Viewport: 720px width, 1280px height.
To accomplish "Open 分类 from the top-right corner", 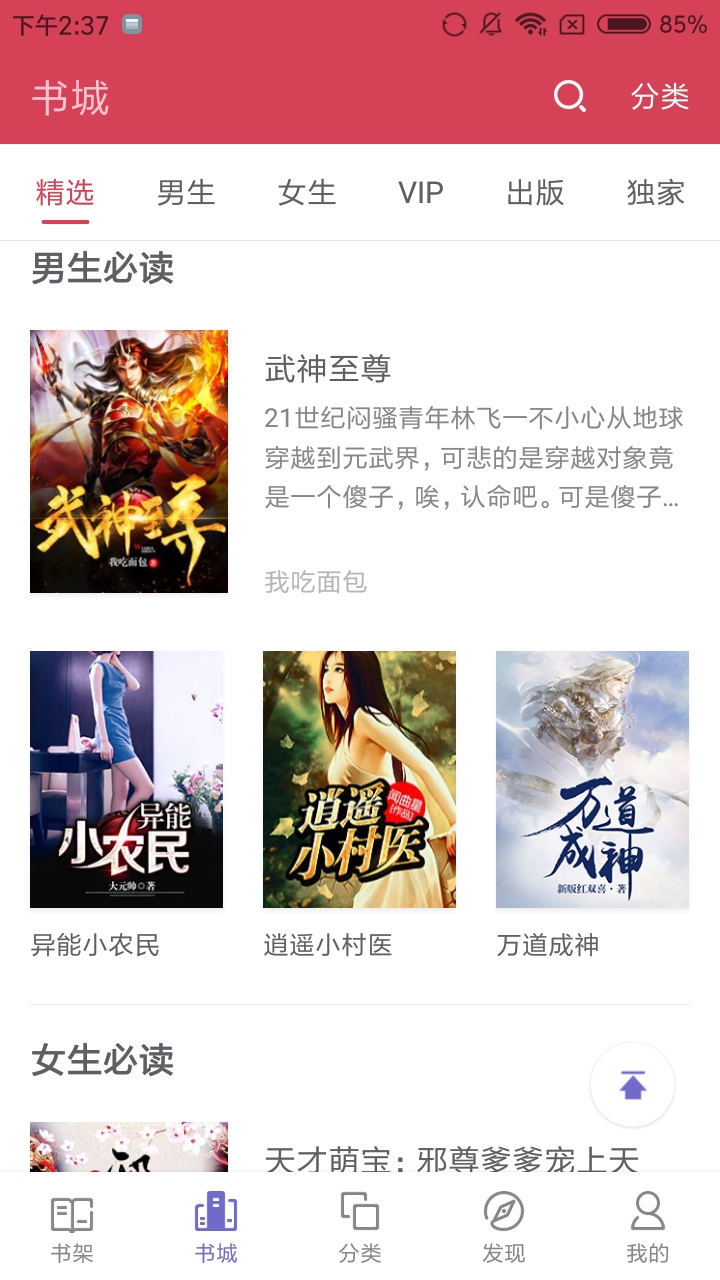I will 659,96.
